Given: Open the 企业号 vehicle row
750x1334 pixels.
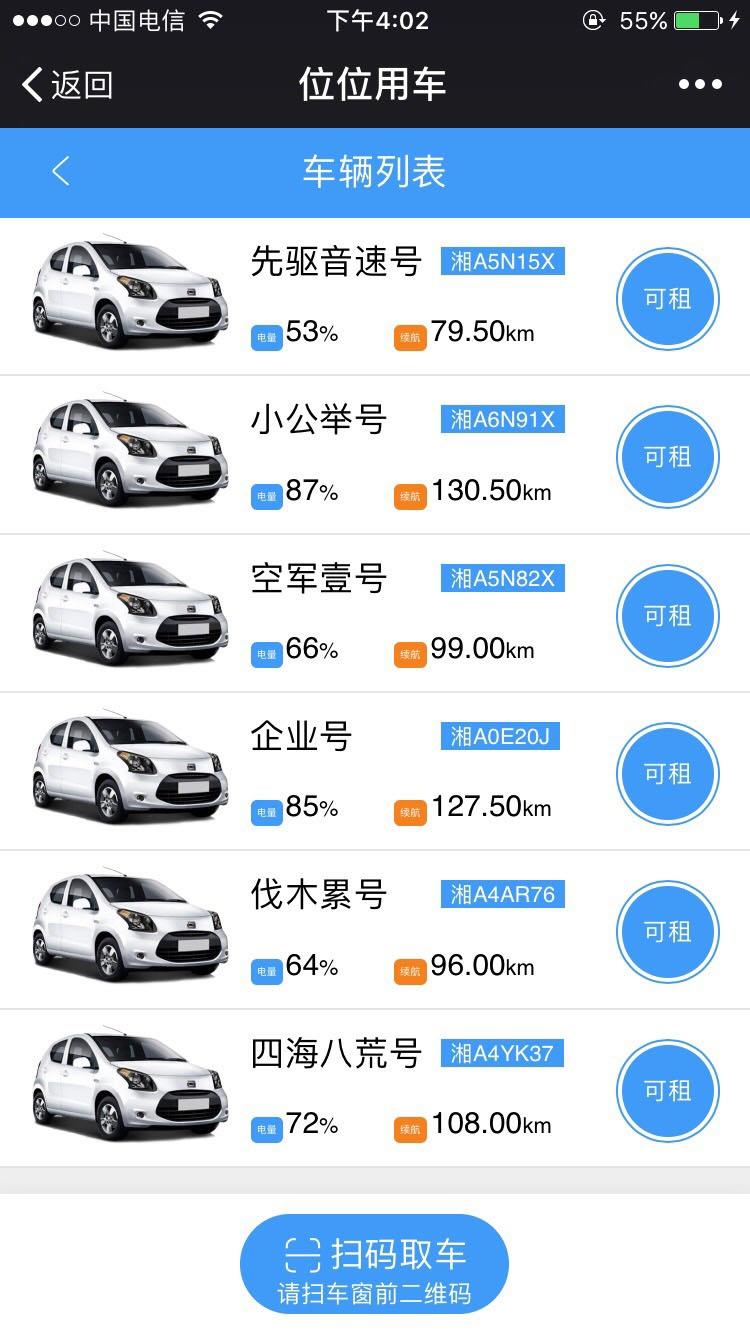Looking at the screenshot, I should (375, 771).
